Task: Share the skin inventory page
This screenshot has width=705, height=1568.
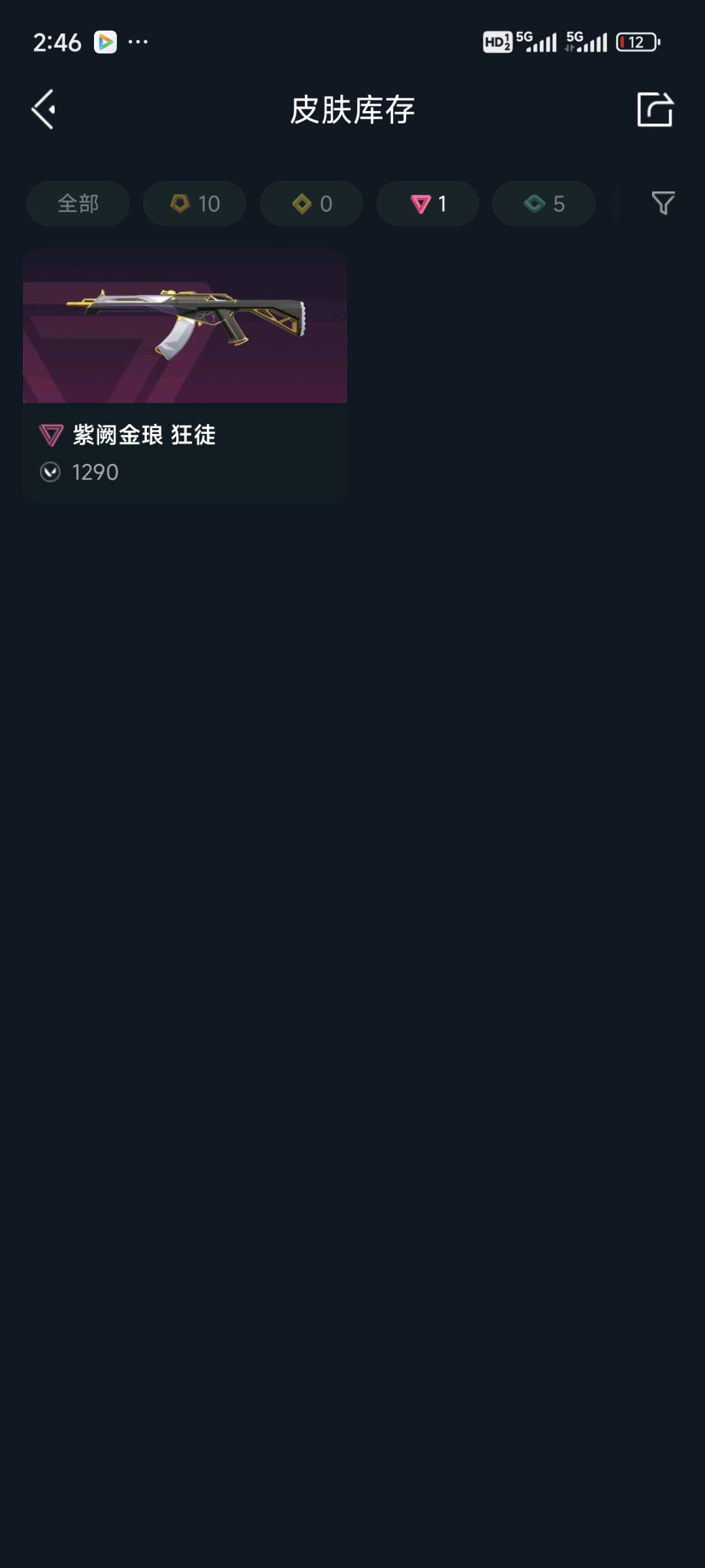Action: point(655,110)
